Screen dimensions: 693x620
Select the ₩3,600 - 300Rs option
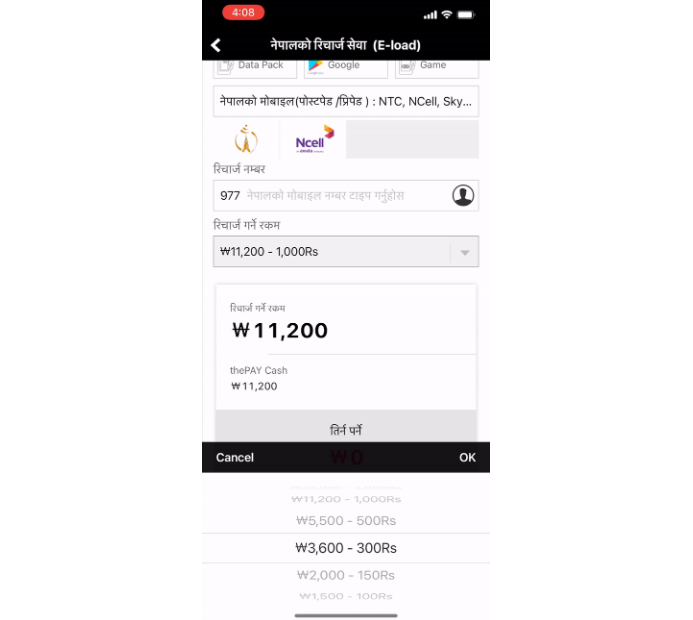click(x=345, y=548)
